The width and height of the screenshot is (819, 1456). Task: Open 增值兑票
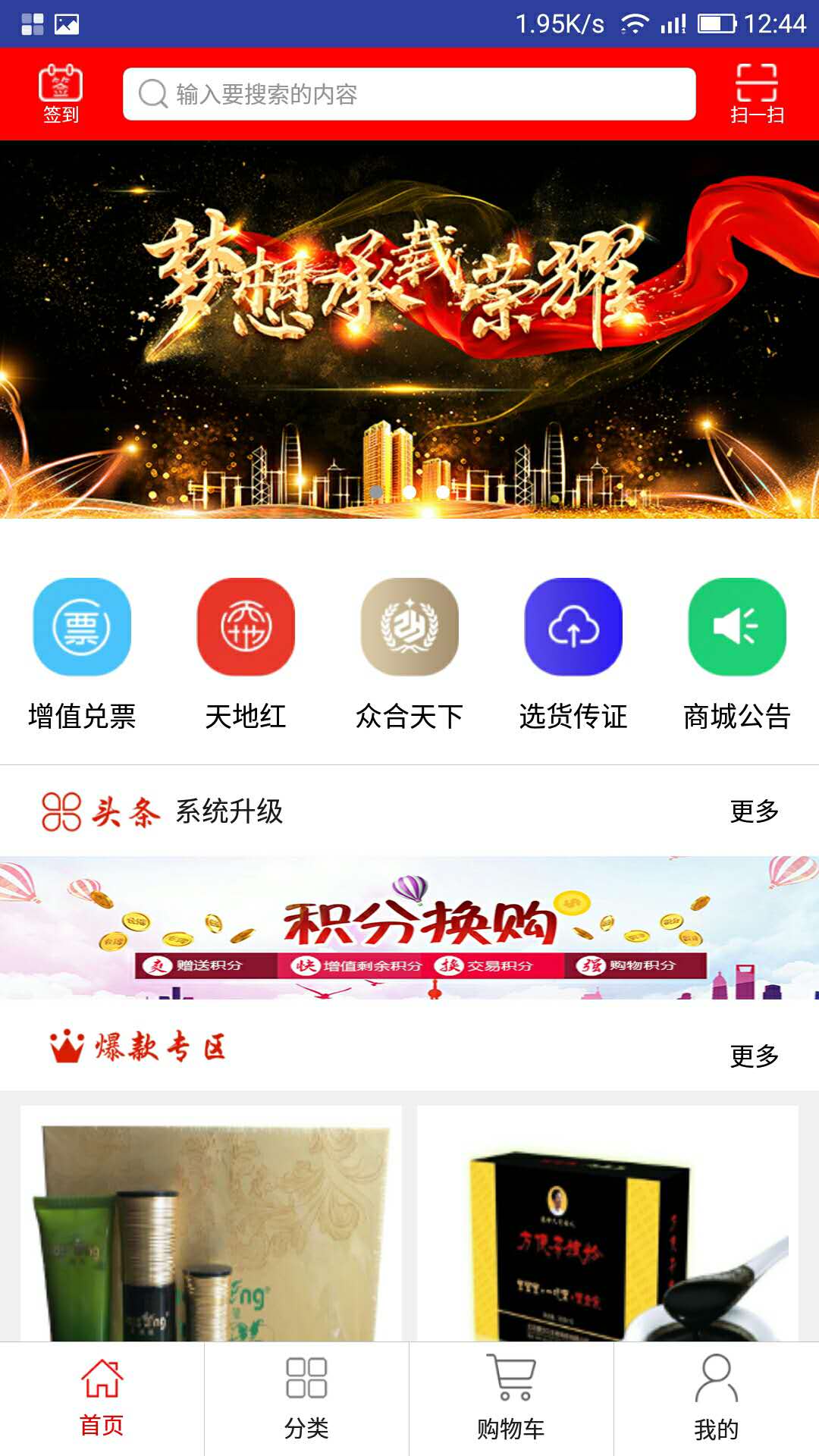pos(82,654)
